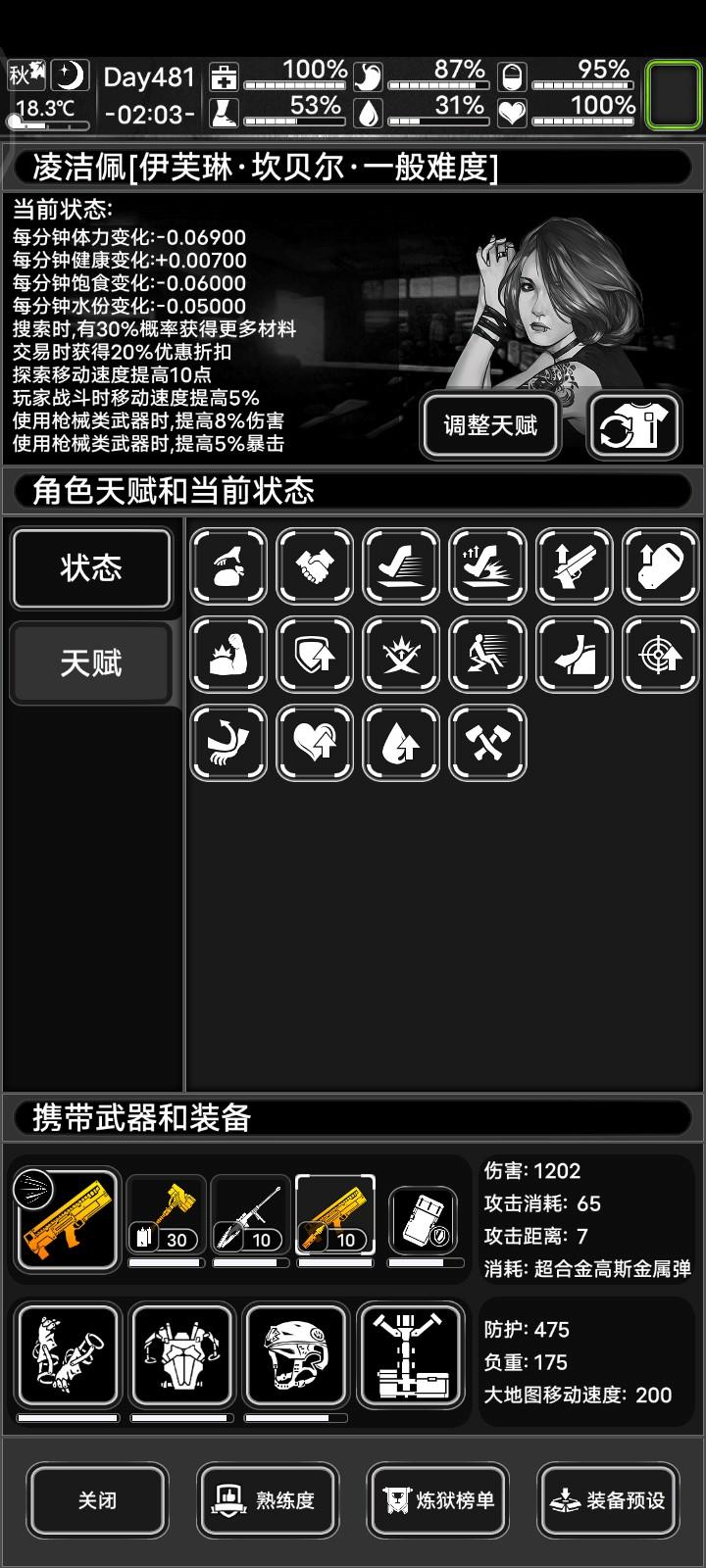Select the water drop hydration talent
Image resolution: width=706 pixels, height=1568 pixels.
tap(400, 743)
